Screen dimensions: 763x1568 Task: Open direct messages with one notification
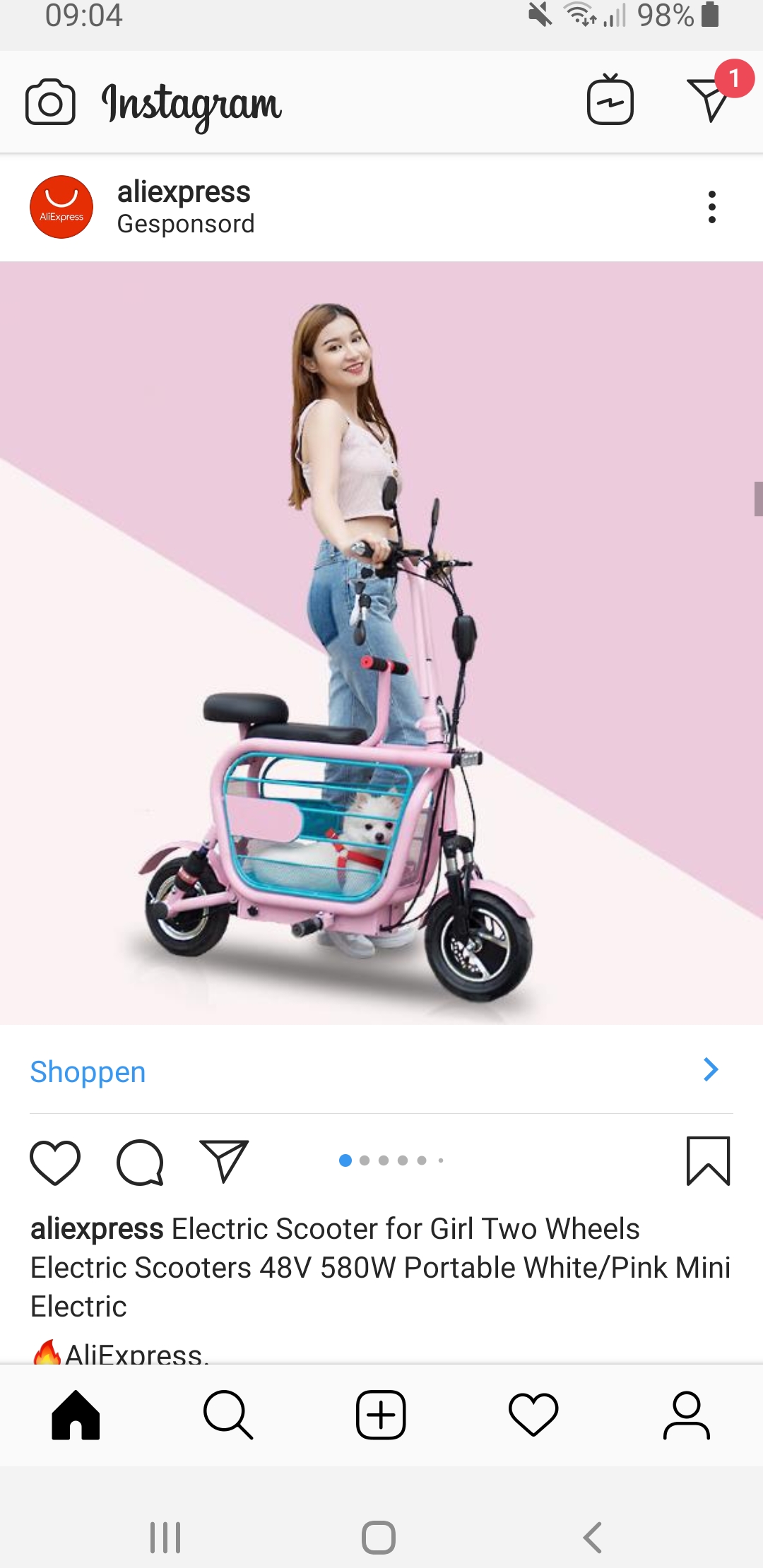[x=711, y=97]
